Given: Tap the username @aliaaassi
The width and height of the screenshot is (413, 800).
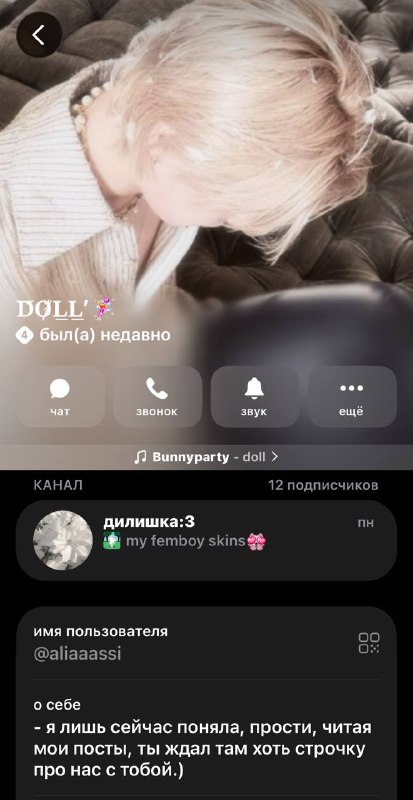Looking at the screenshot, I should point(77,654).
